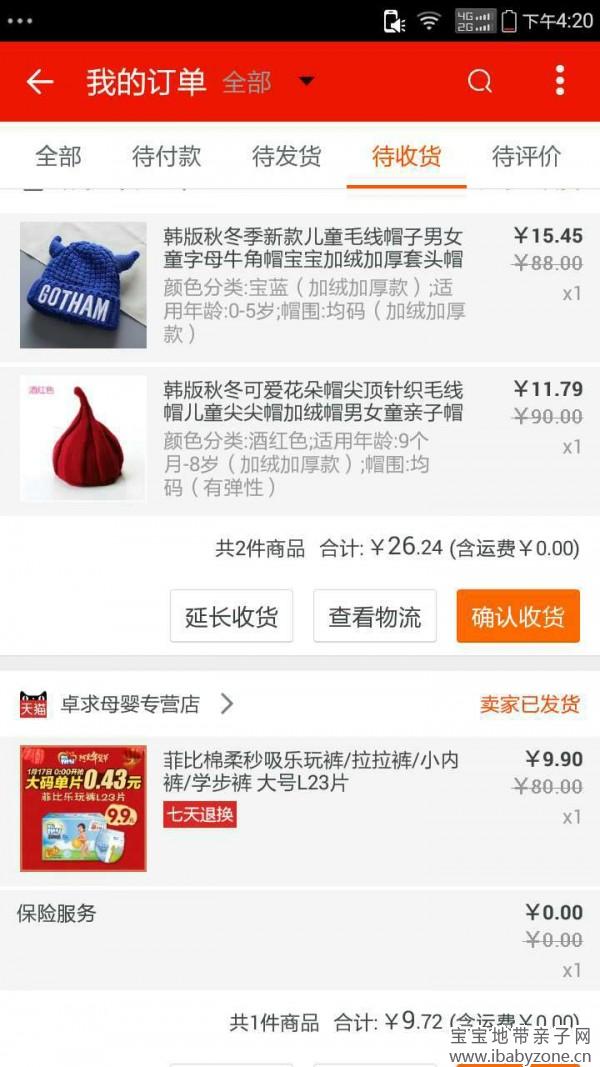Go back using the arrow icon

click(40, 82)
